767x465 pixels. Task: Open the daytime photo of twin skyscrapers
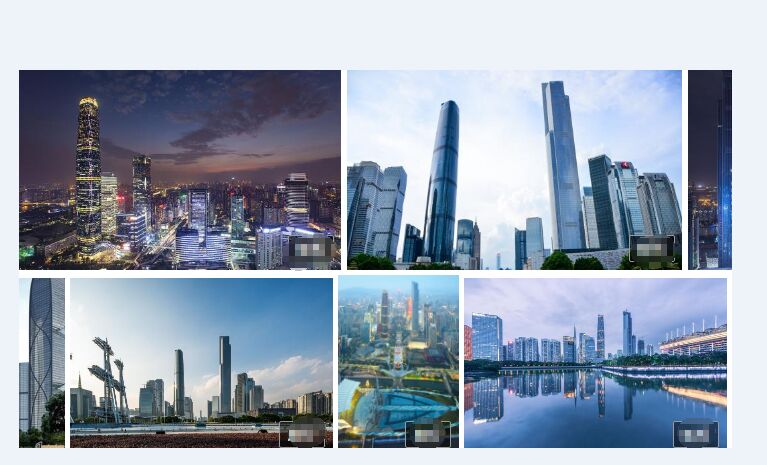coord(514,170)
